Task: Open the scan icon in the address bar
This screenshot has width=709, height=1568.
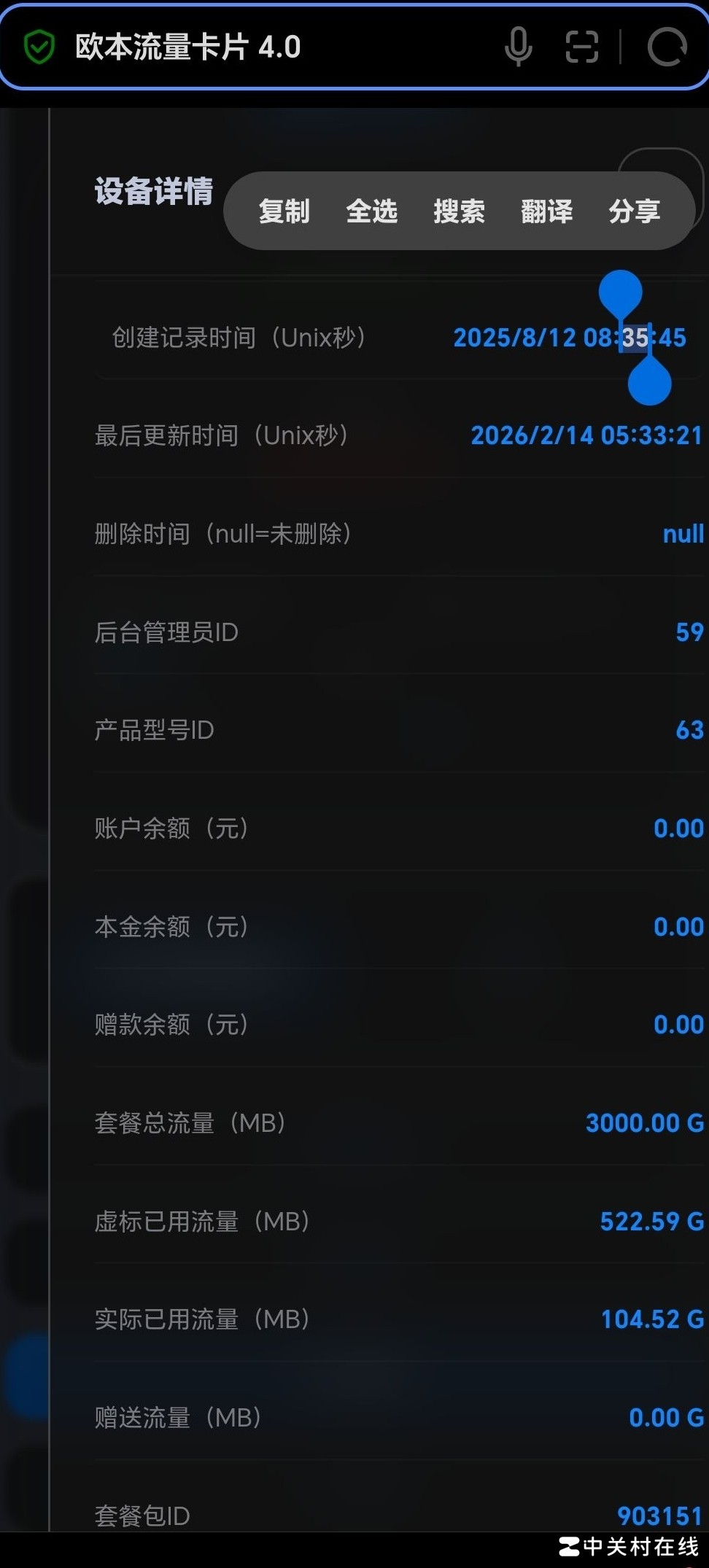Action: point(581,47)
